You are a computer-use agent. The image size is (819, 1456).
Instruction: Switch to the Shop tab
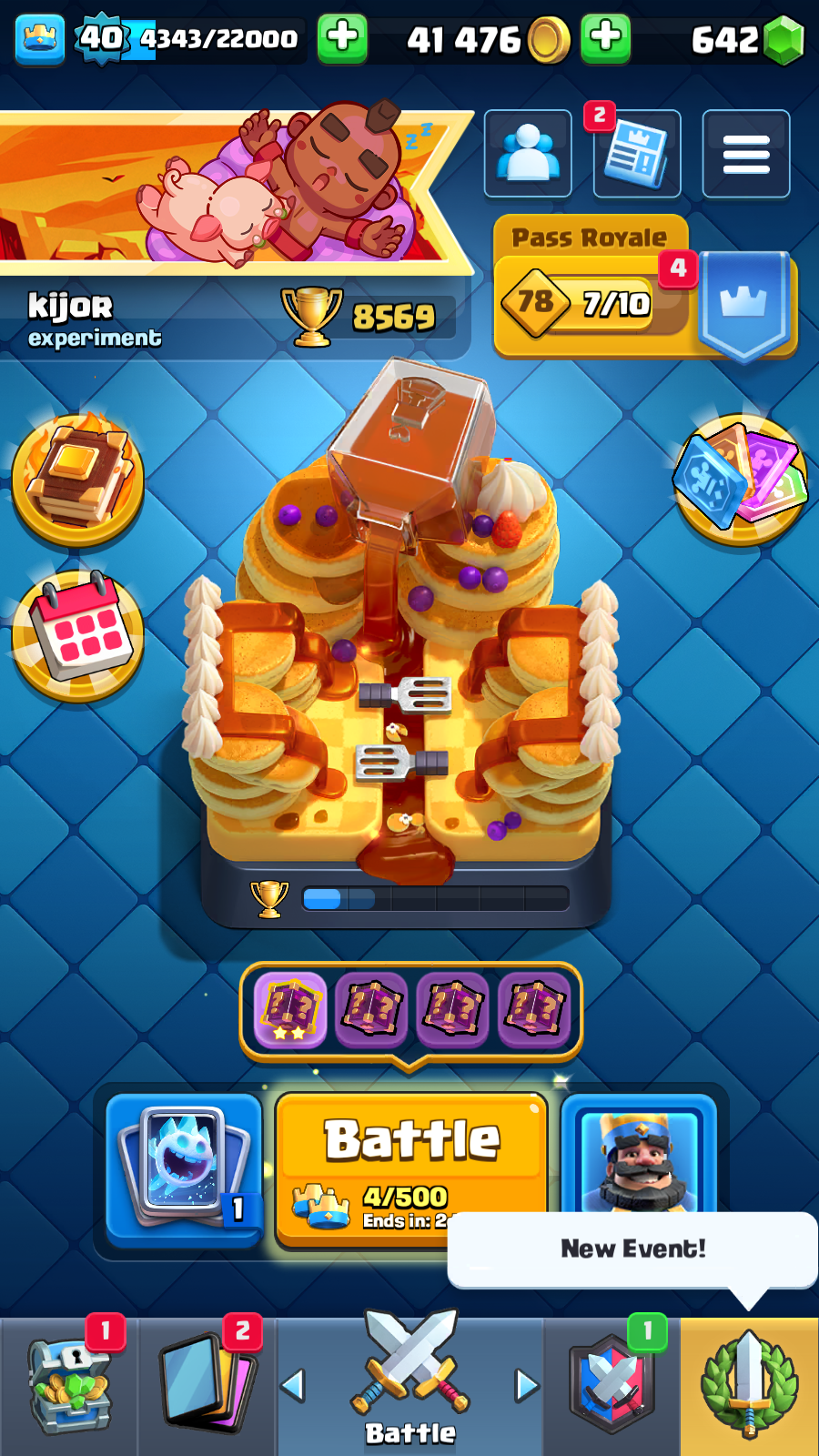69,1387
